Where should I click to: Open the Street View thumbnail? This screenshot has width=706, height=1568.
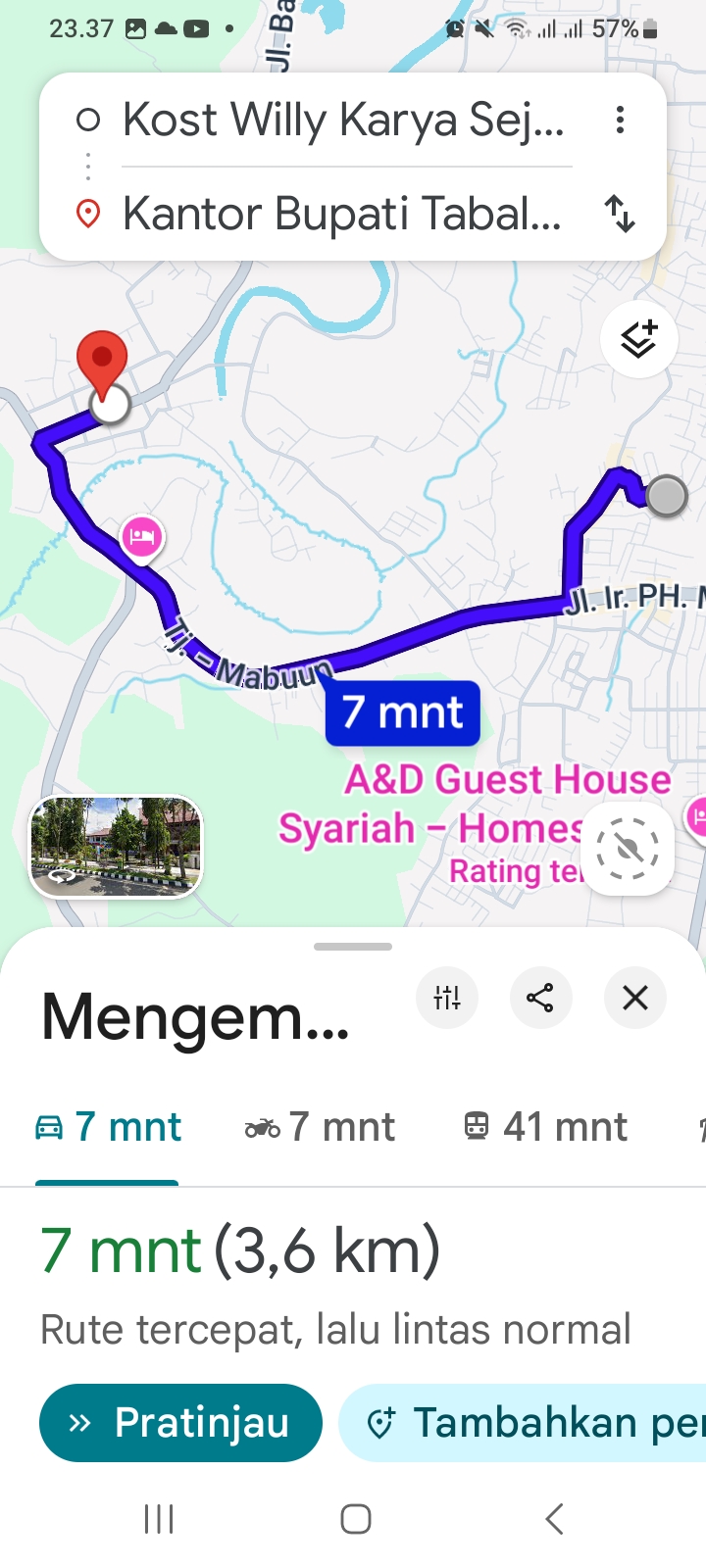coord(116,846)
